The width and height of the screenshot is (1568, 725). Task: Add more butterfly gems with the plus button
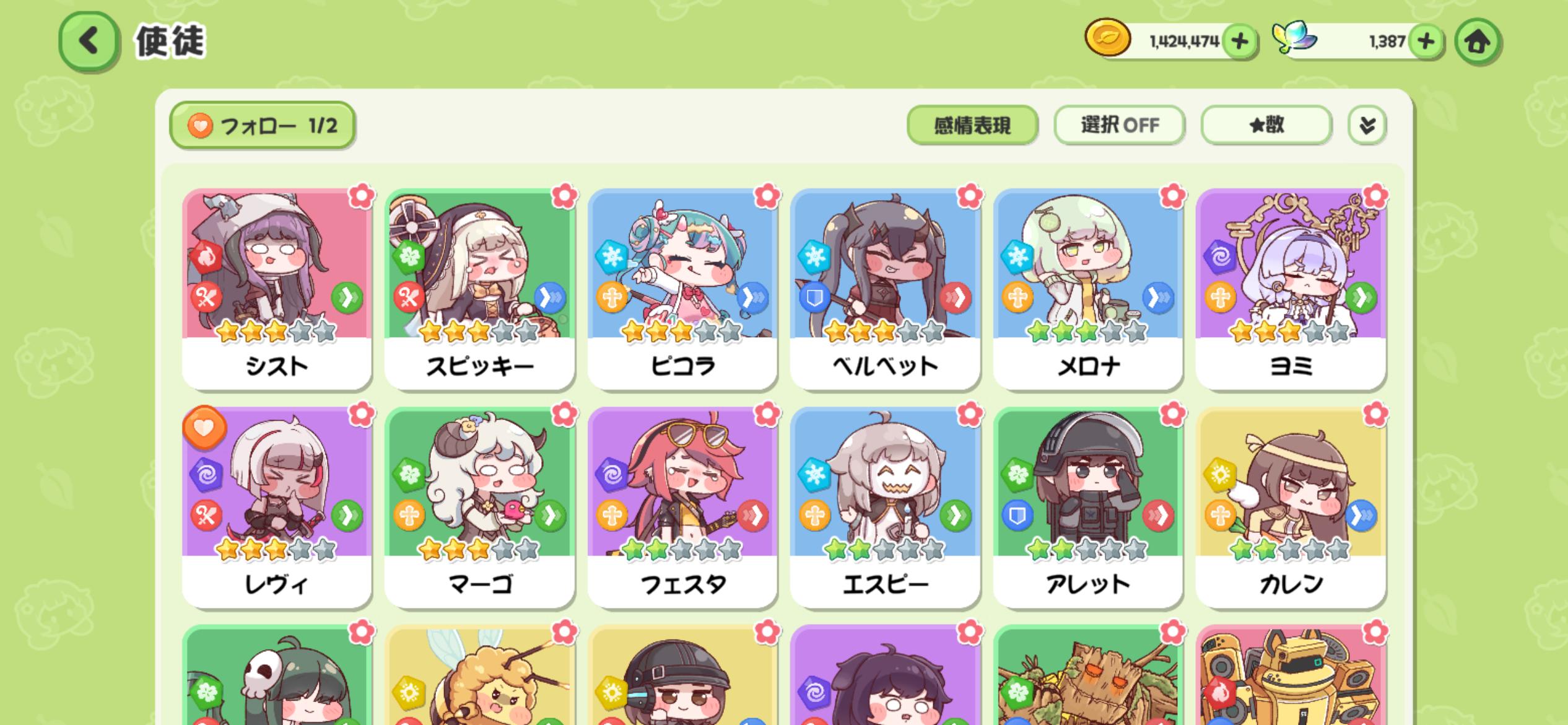[1426, 42]
